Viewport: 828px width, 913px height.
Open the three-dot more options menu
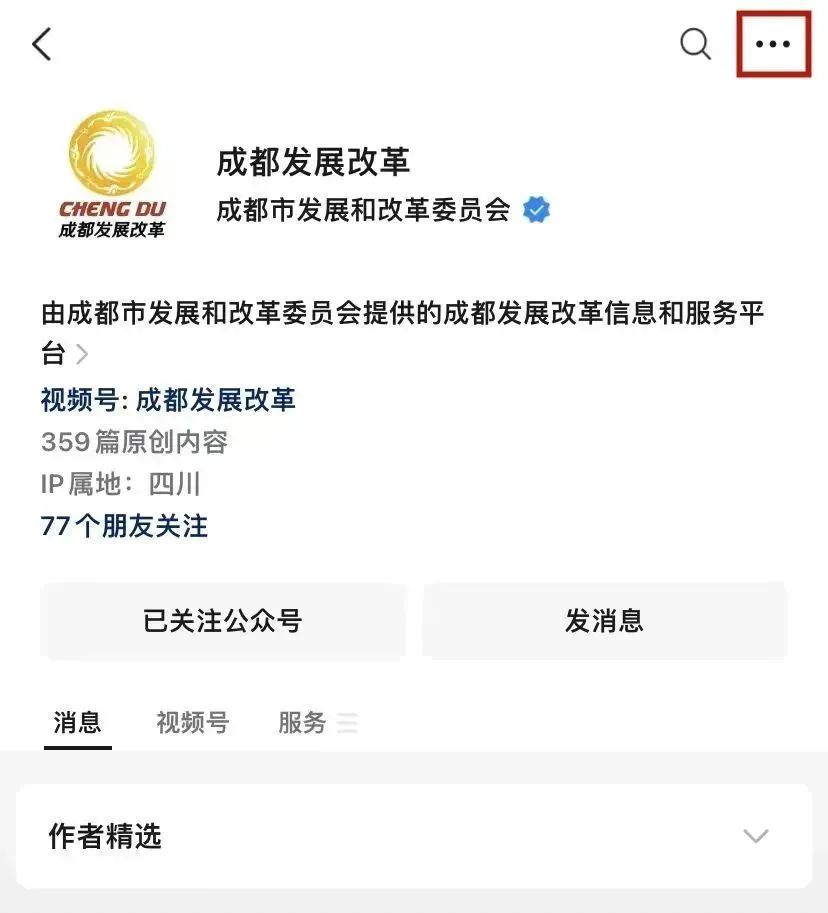coord(773,44)
